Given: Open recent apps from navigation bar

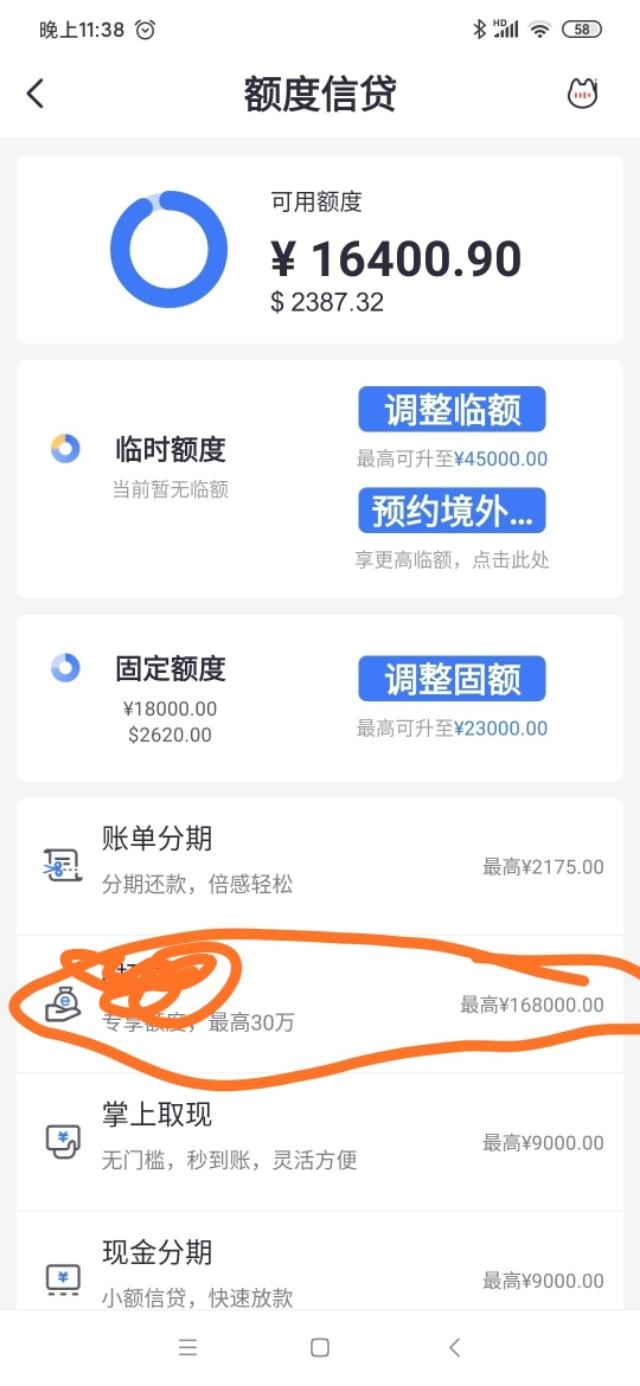Looking at the screenshot, I should (188, 1347).
